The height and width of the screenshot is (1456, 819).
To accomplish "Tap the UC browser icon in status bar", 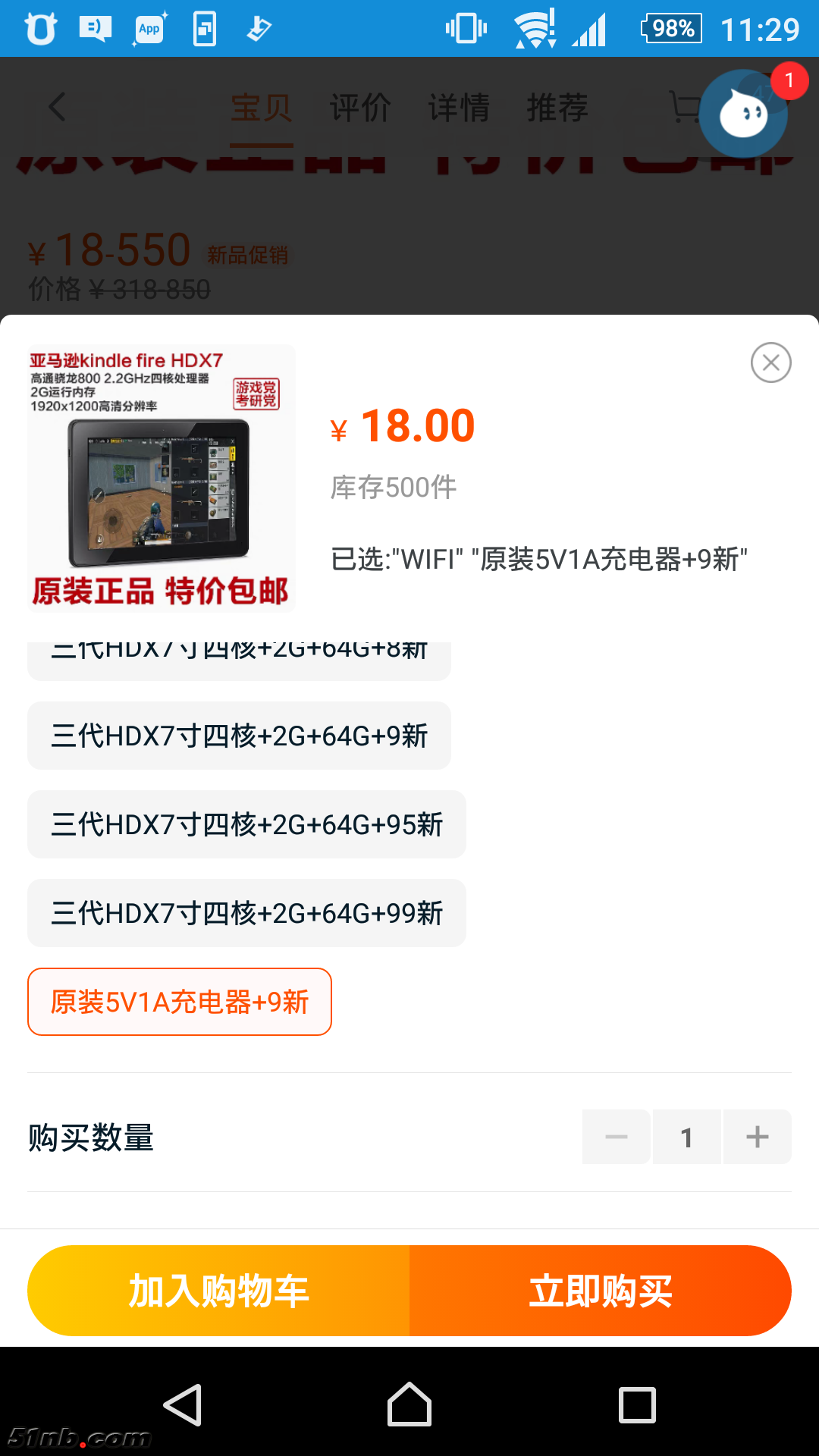I will coord(39,28).
